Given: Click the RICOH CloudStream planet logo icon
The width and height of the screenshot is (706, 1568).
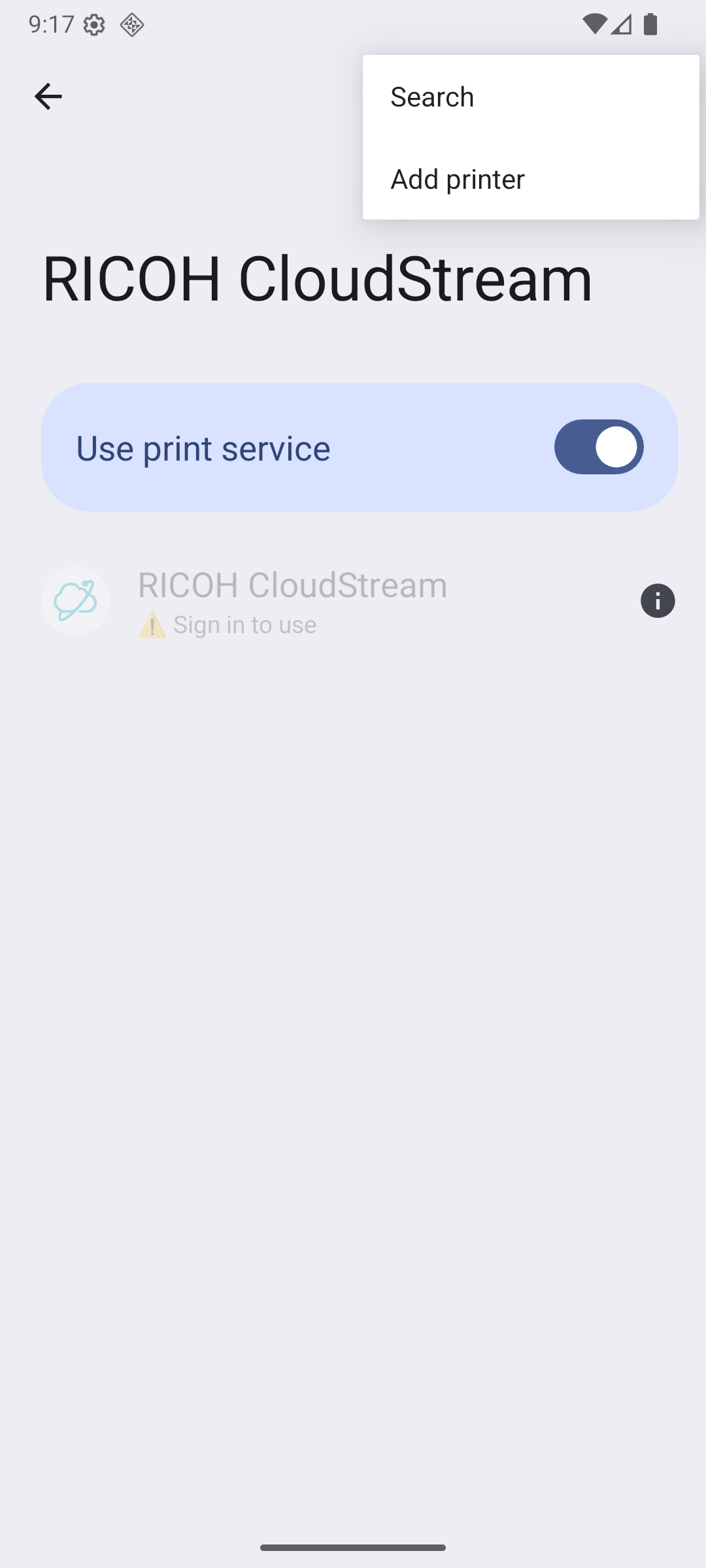Looking at the screenshot, I should pyautogui.click(x=75, y=600).
